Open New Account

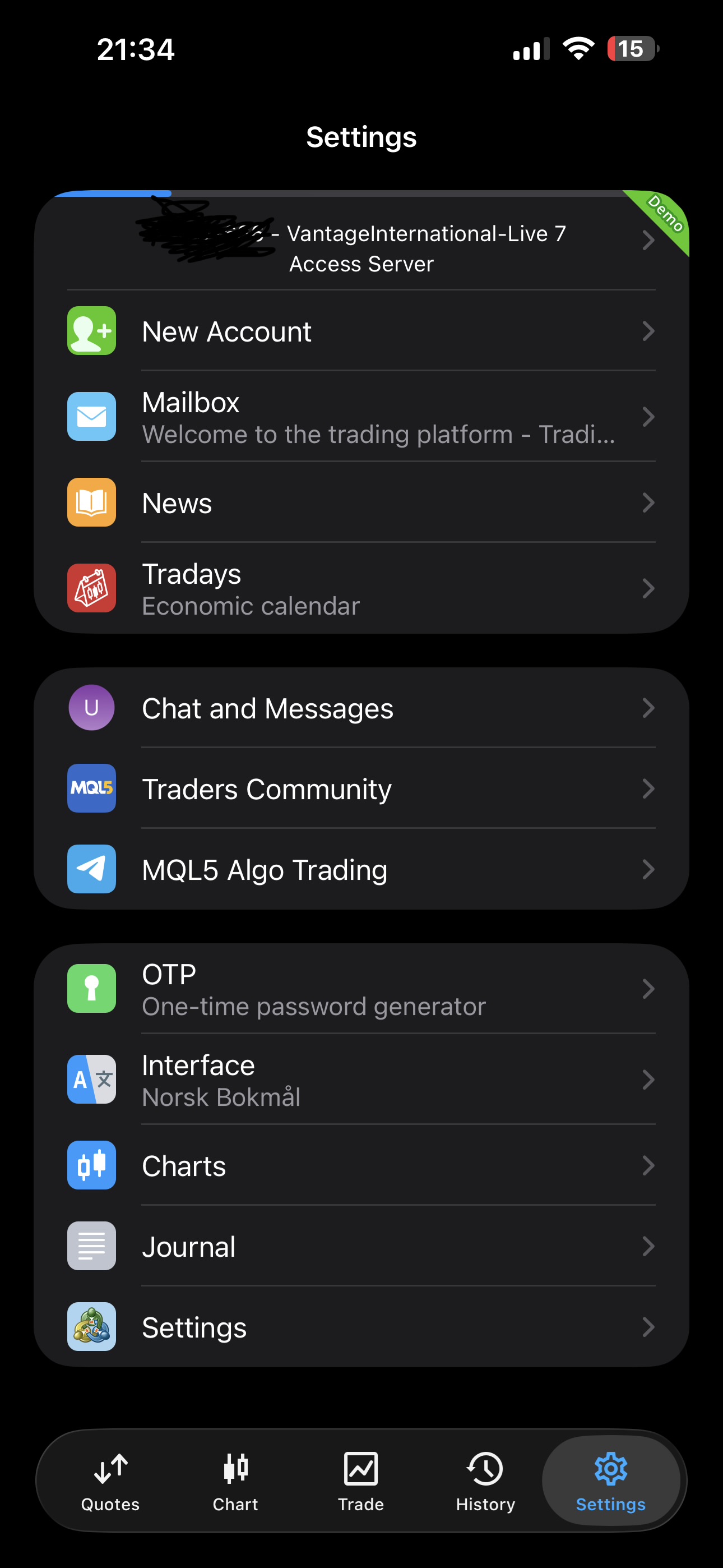[361, 332]
